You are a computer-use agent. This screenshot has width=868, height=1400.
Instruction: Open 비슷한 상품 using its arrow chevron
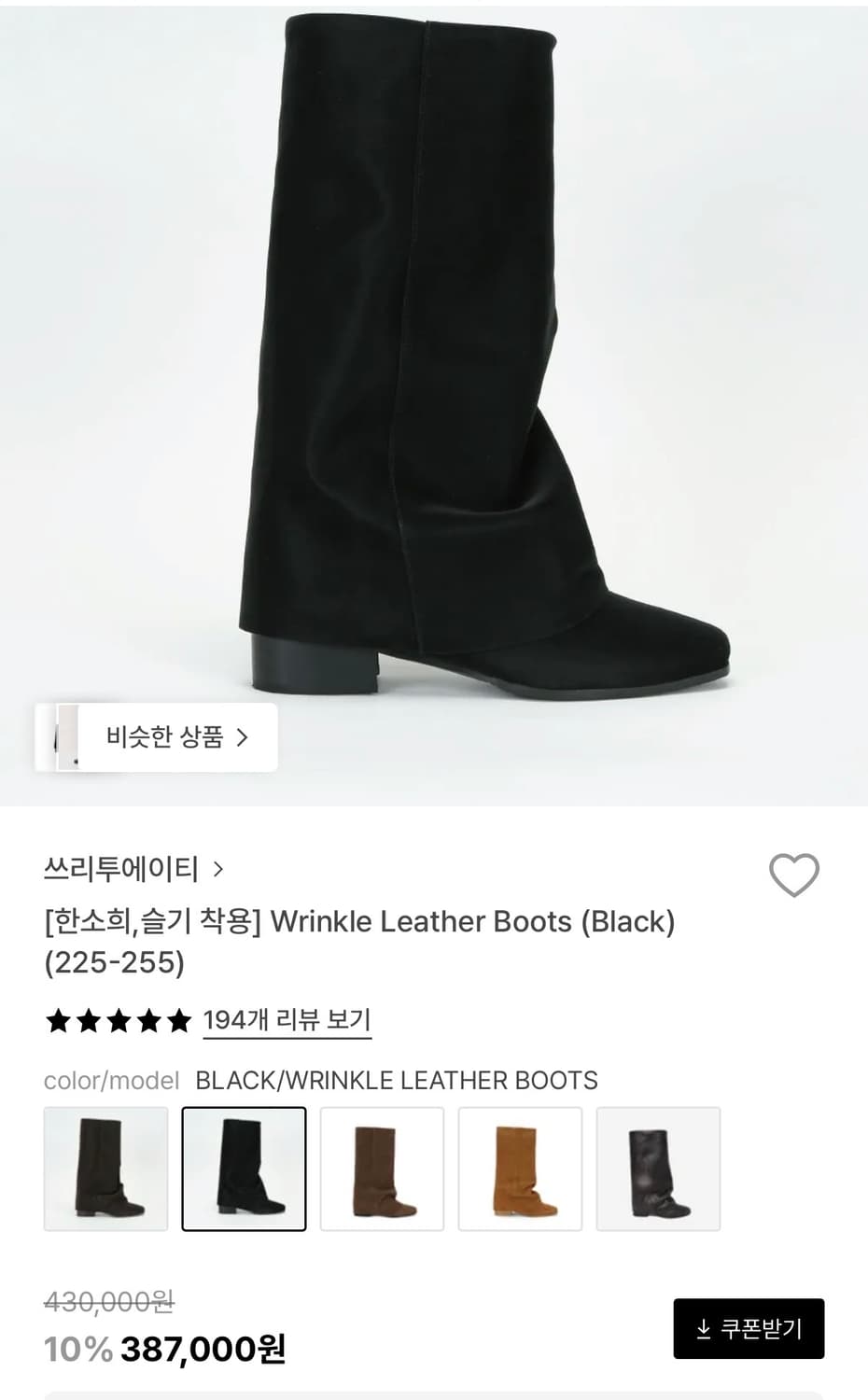[245, 736]
